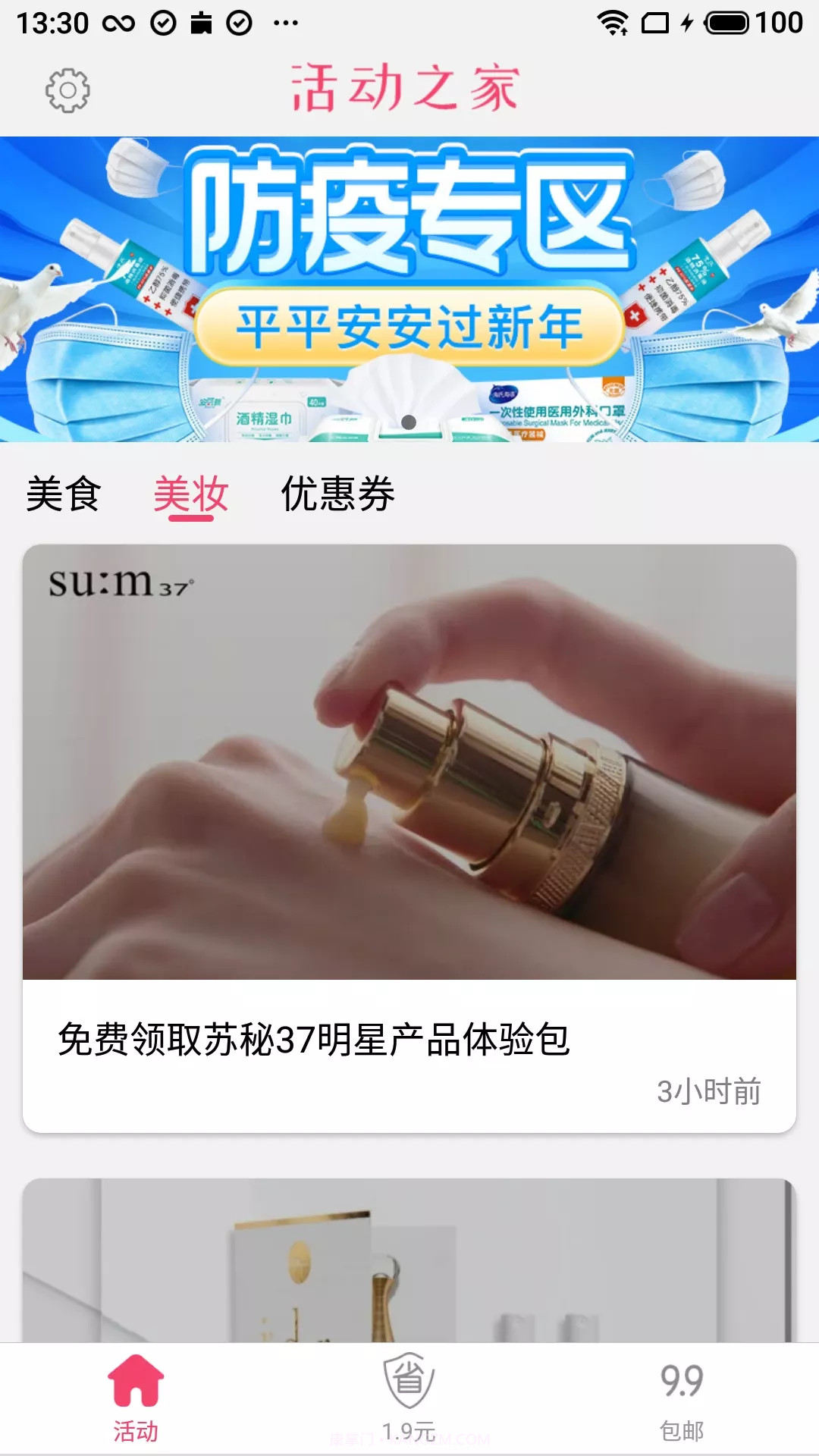The width and height of the screenshot is (819, 1456).
Task: Tap the infinity icon in the status bar
Action: coord(118,20)
